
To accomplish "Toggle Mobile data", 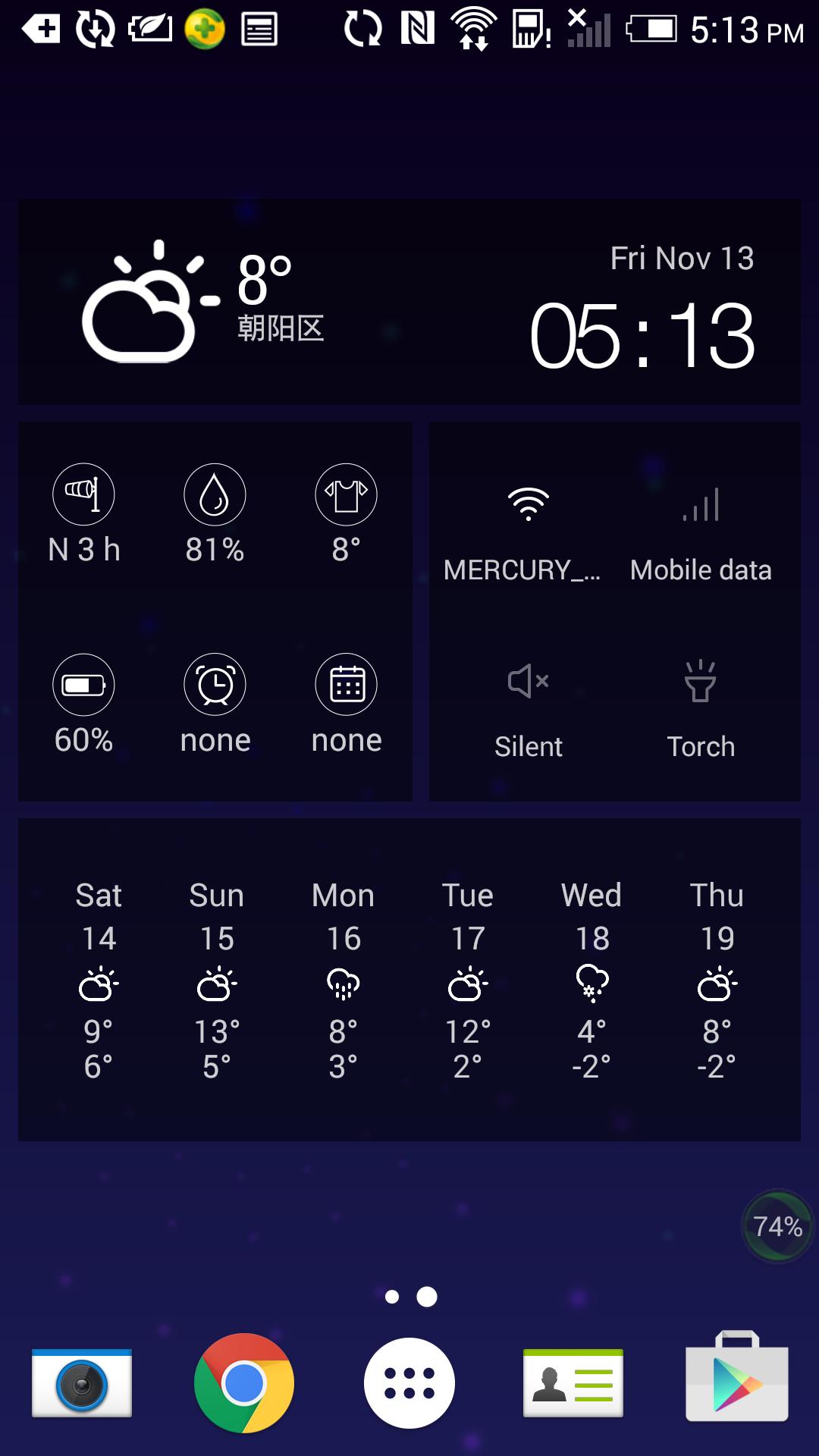I will click(699, 531).
